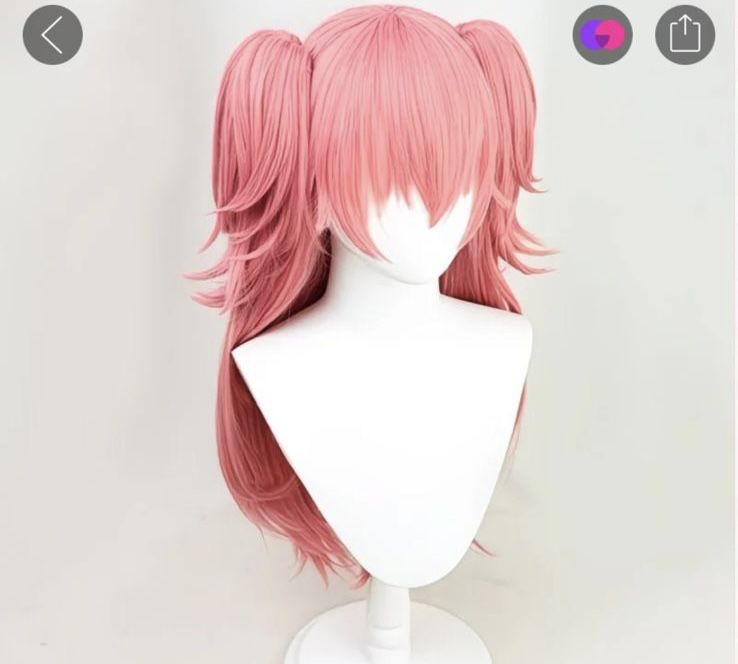Screen dimensions: 738x664
Task: Share this wig product
Action: [685, 34]
